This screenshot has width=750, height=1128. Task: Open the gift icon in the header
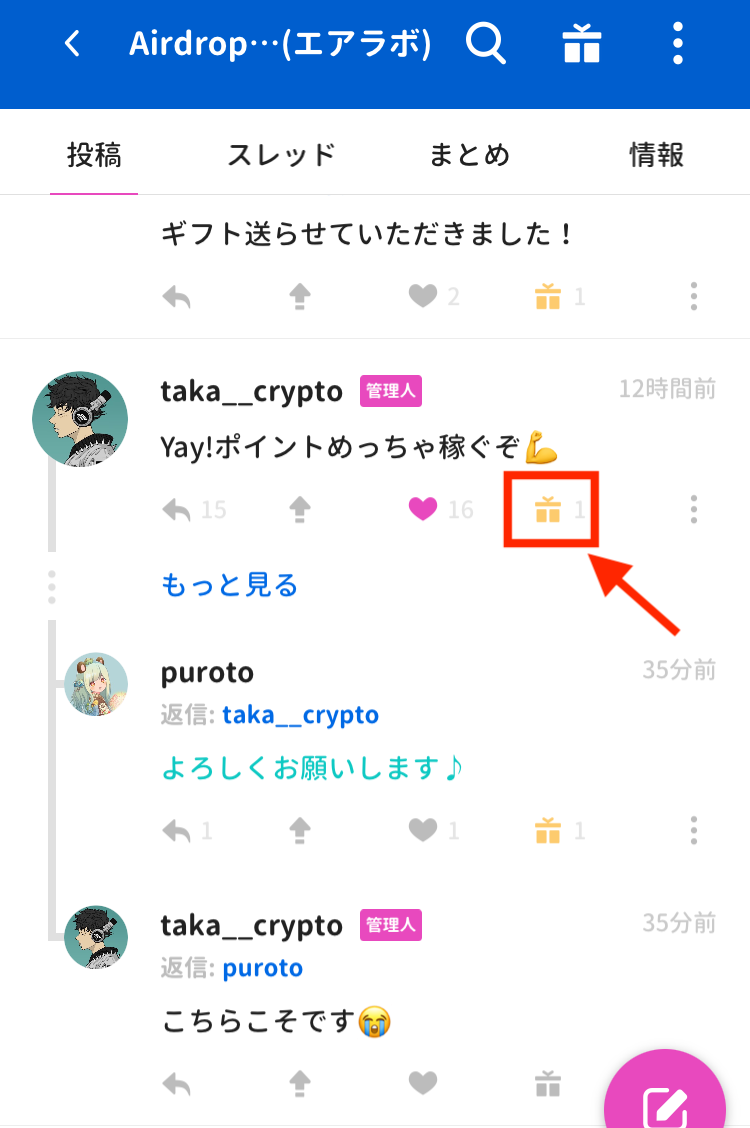click(581, 44)
